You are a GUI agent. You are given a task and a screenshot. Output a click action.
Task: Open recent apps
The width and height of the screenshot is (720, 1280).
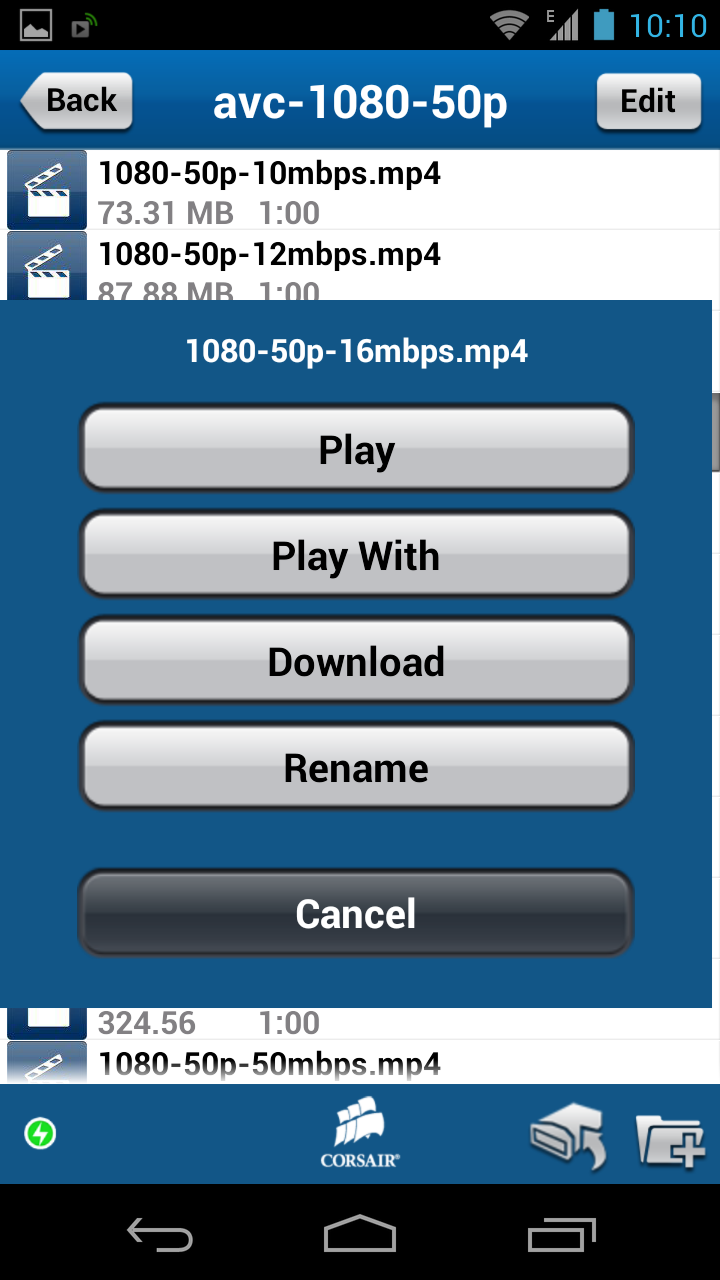tap(562, 1234)
